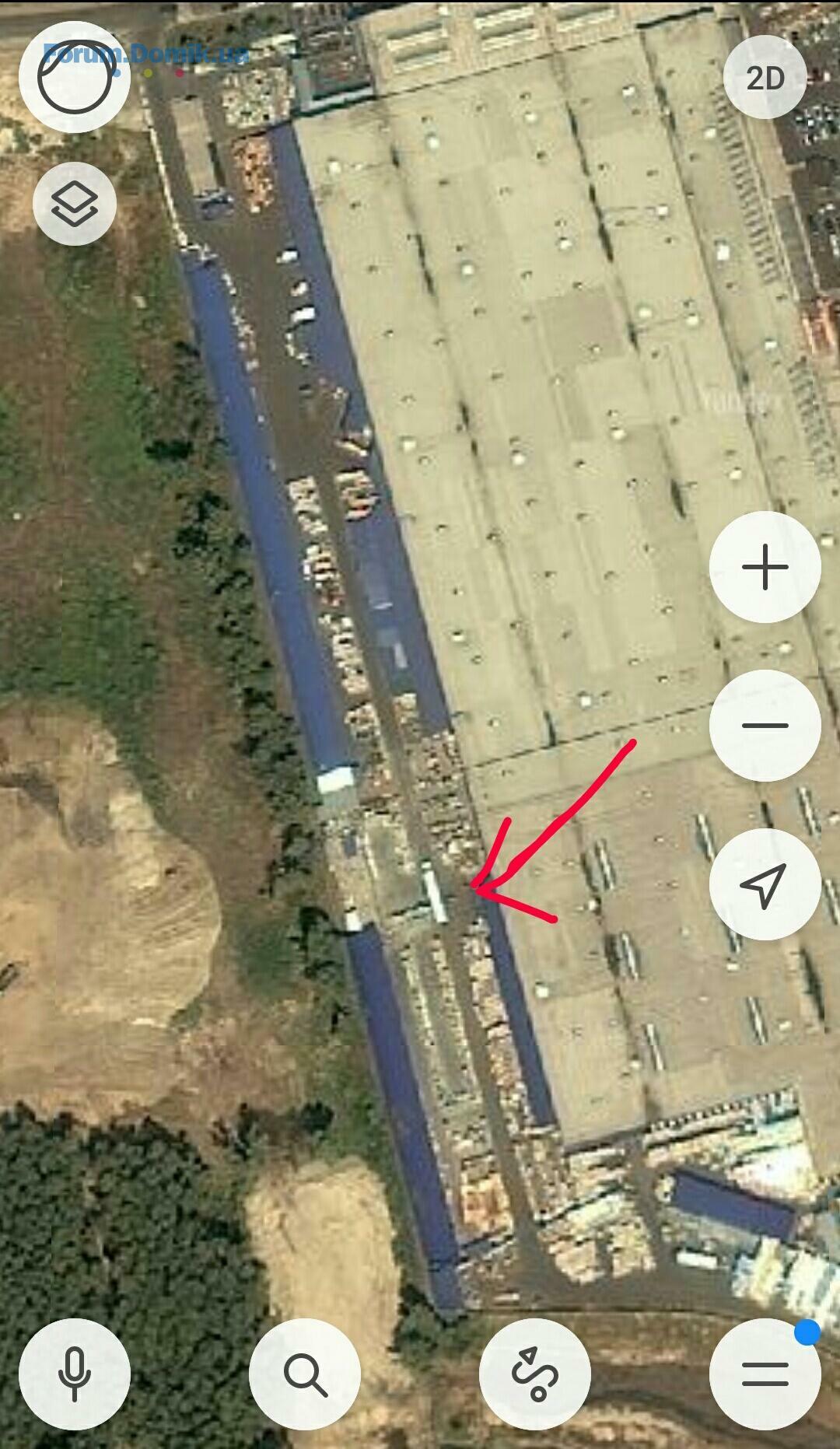Center map on my location
The height and width of the screenshot is (1449, 840).
tap(765, 884)
